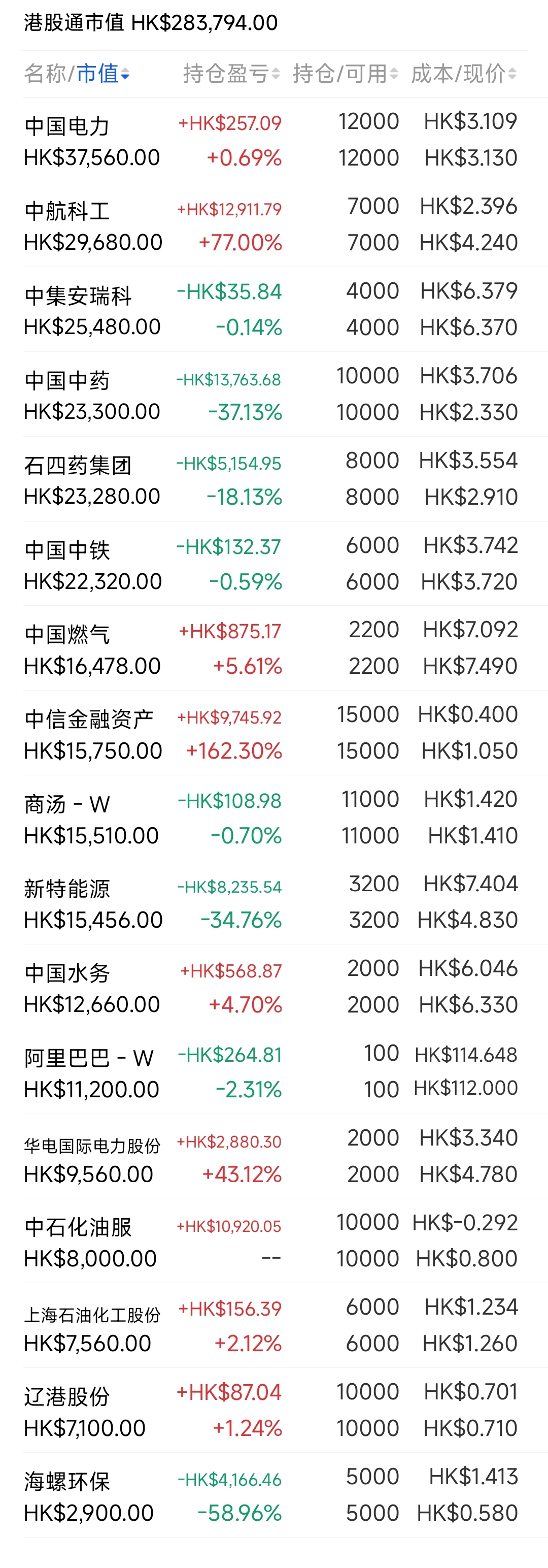
Task: Open the 阿里巴巴 - W holding row
Action: [273, 1071]
